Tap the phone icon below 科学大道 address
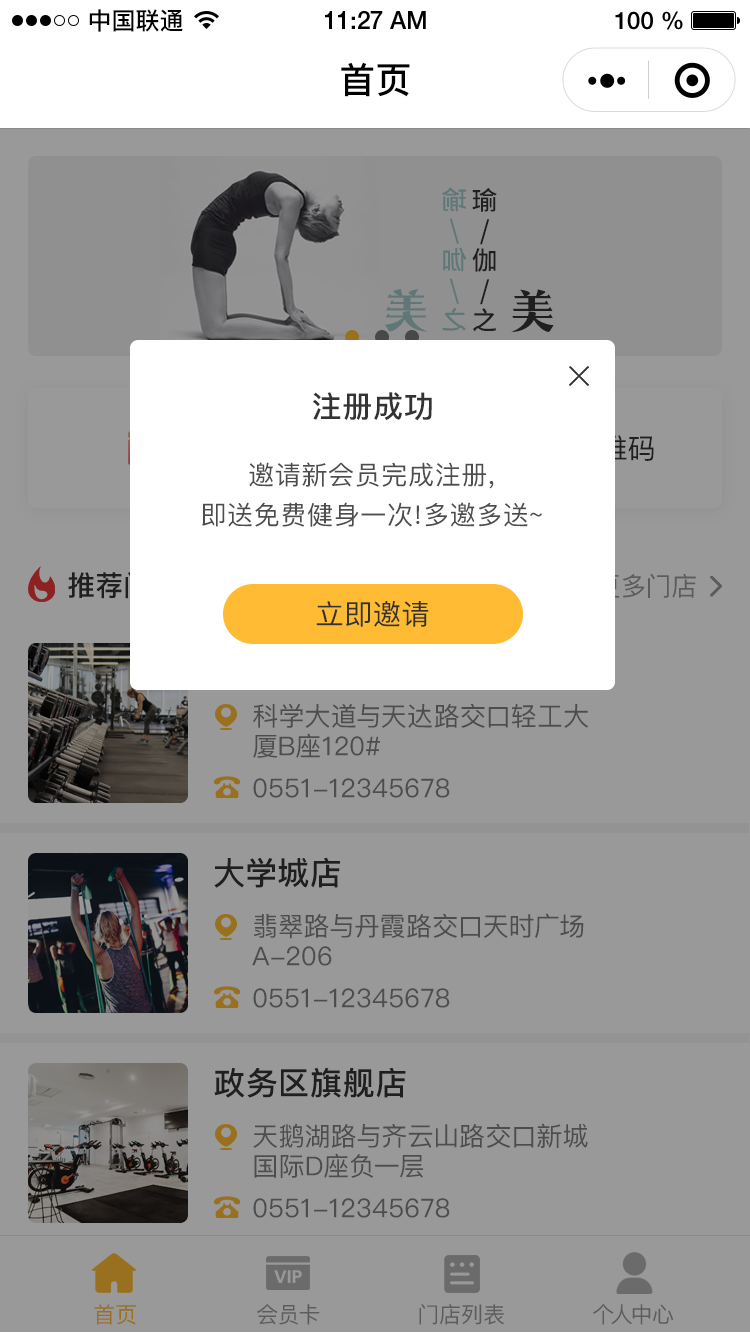 (225, 788)
